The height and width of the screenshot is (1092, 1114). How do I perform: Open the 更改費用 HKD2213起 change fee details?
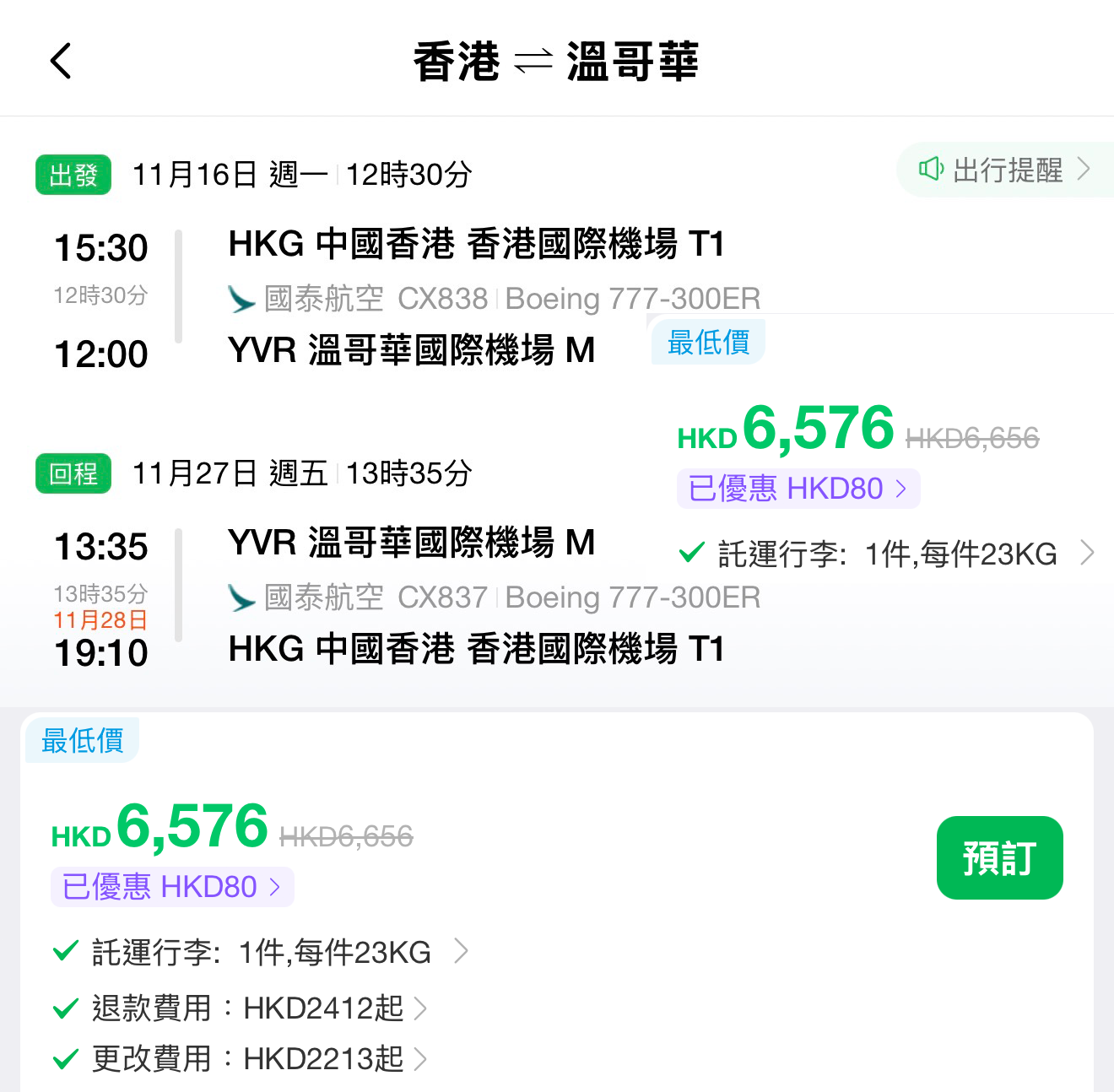point(240,1058)
